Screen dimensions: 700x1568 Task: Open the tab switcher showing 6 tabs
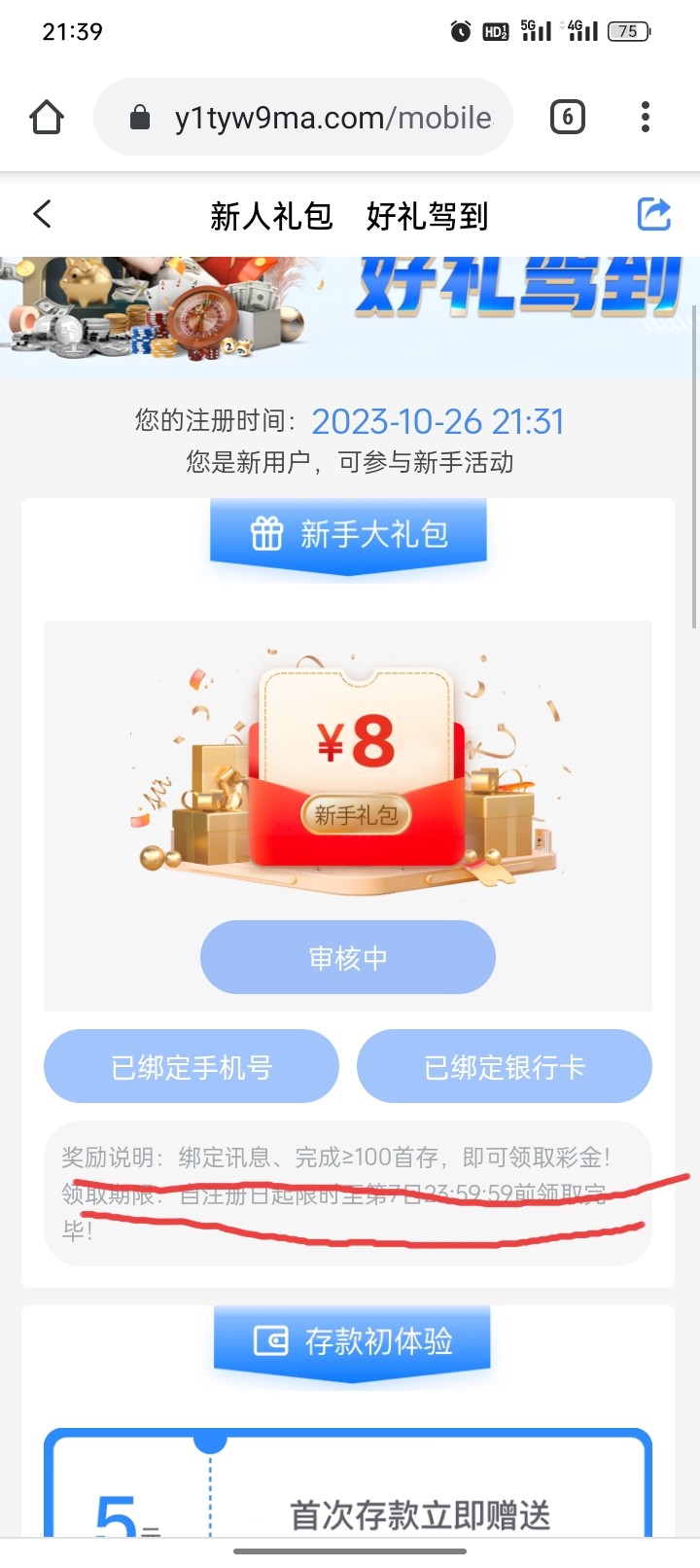pyautogui.click(x=568, y=118)
